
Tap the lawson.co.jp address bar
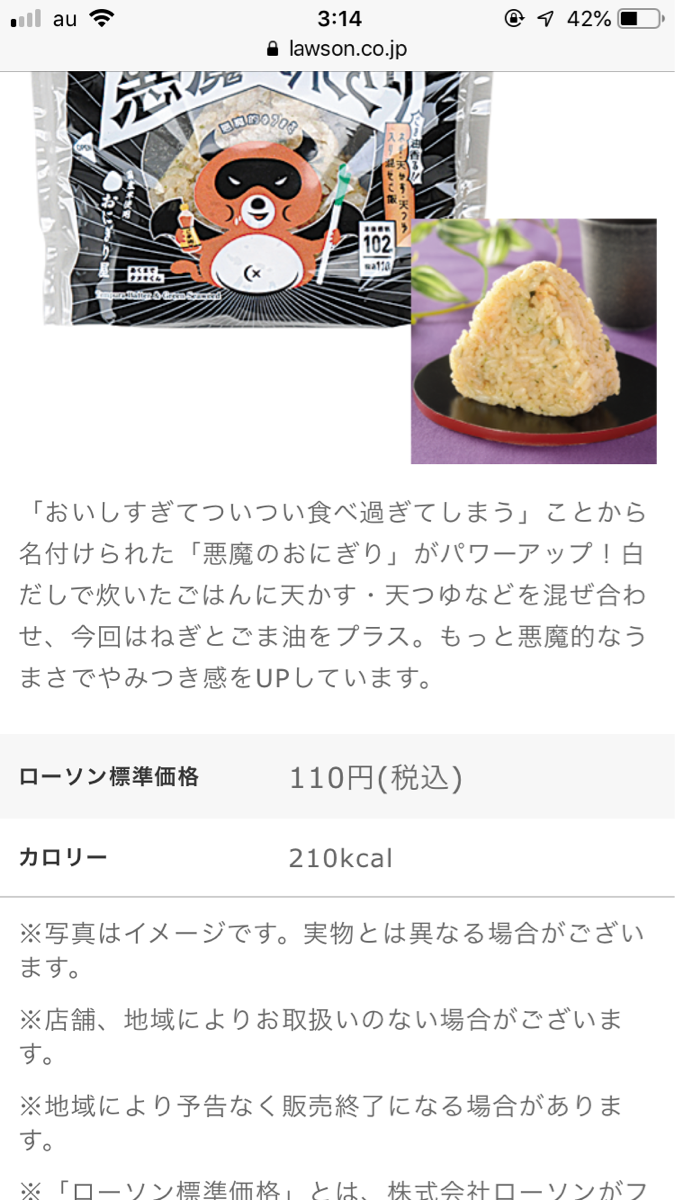(337, 49)
